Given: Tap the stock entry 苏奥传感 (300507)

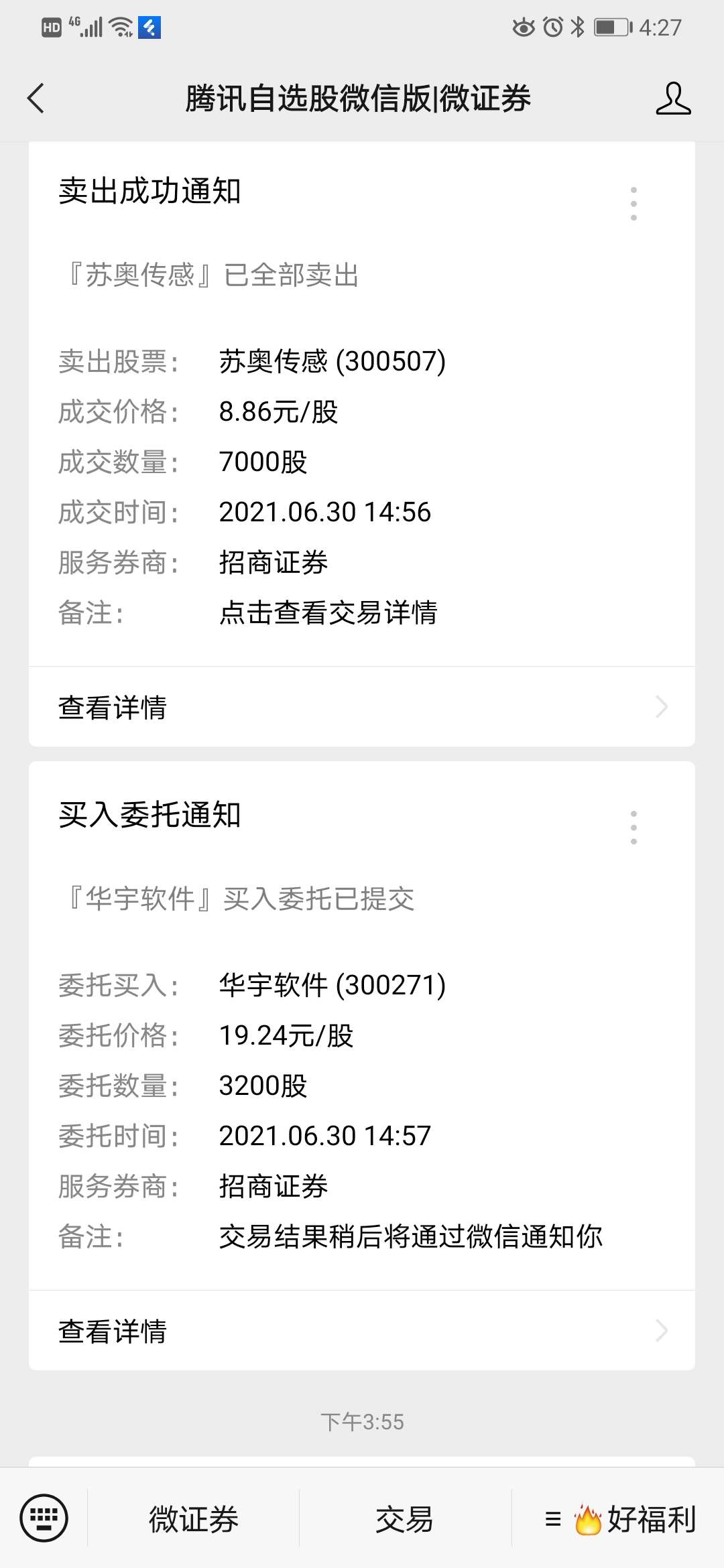Looking at the screenshot, I should pos(333,361).
